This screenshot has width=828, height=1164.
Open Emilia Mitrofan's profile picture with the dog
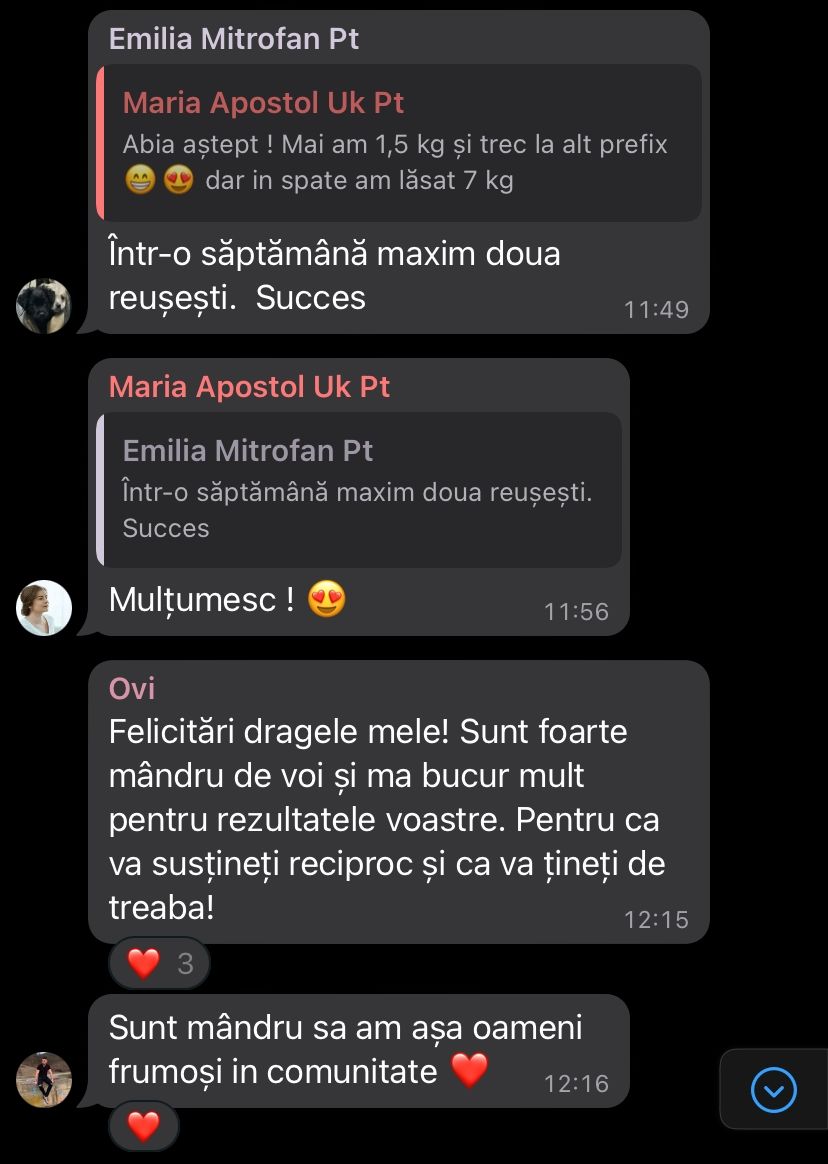[44, 306]
